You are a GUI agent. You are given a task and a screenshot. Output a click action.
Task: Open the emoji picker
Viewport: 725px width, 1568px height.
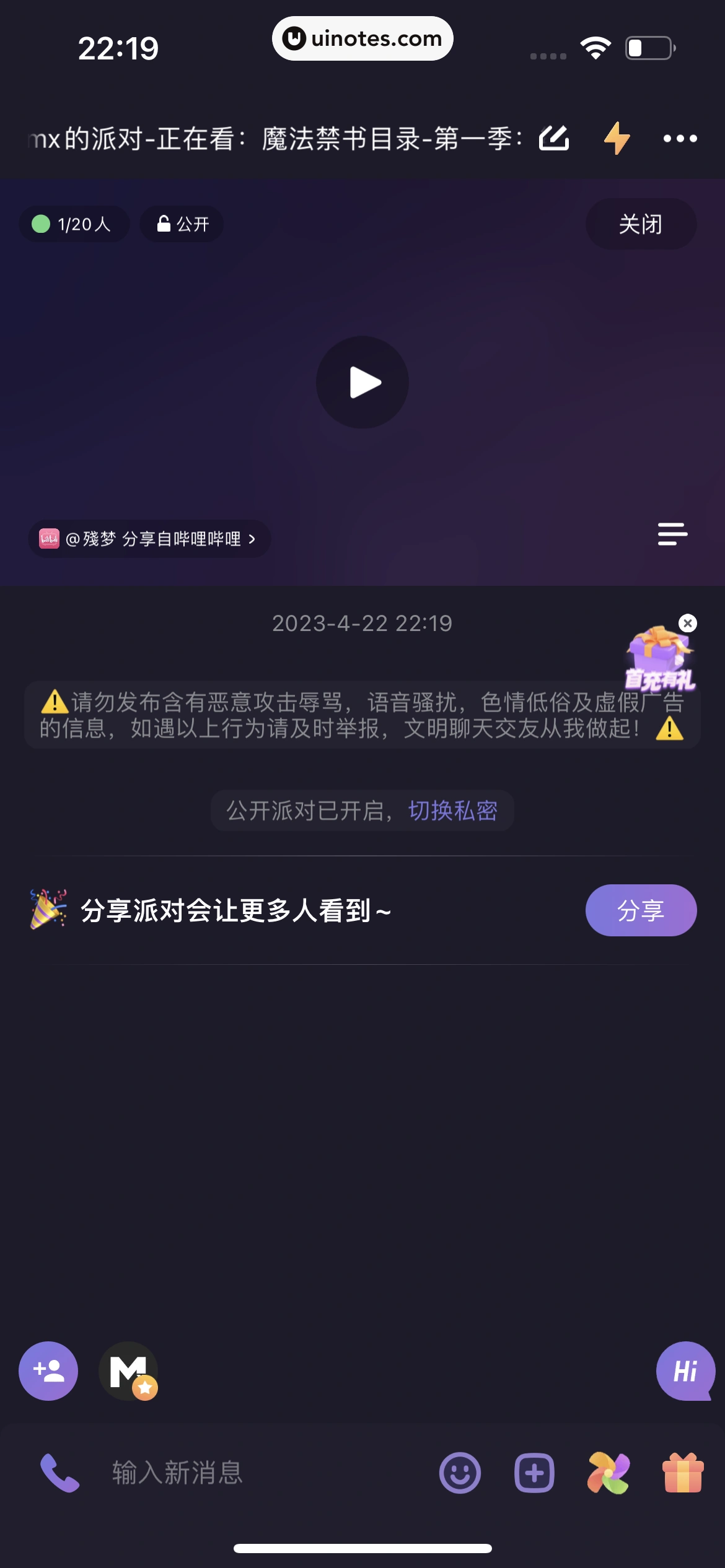460,1473
